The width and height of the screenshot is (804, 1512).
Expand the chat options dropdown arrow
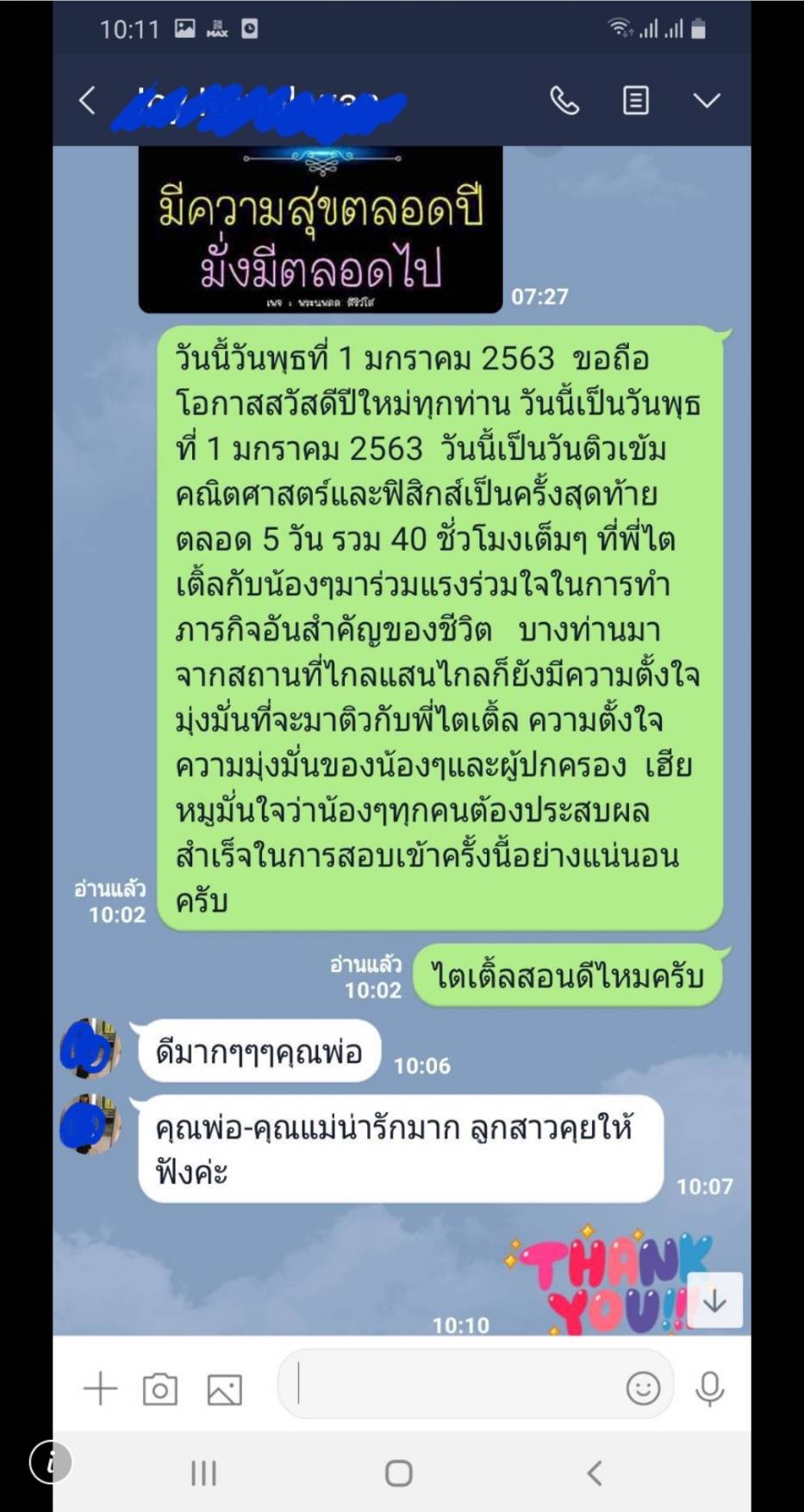tap(707, 101)
